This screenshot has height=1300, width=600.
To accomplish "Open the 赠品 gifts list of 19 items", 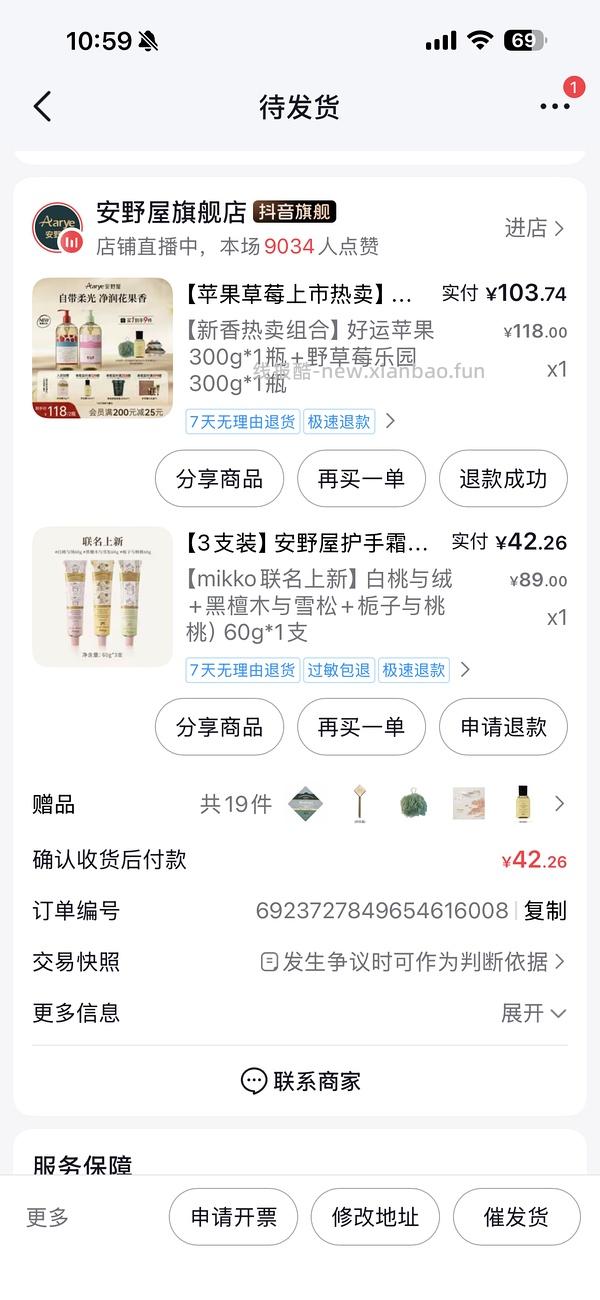I will (x=558, y=804).
